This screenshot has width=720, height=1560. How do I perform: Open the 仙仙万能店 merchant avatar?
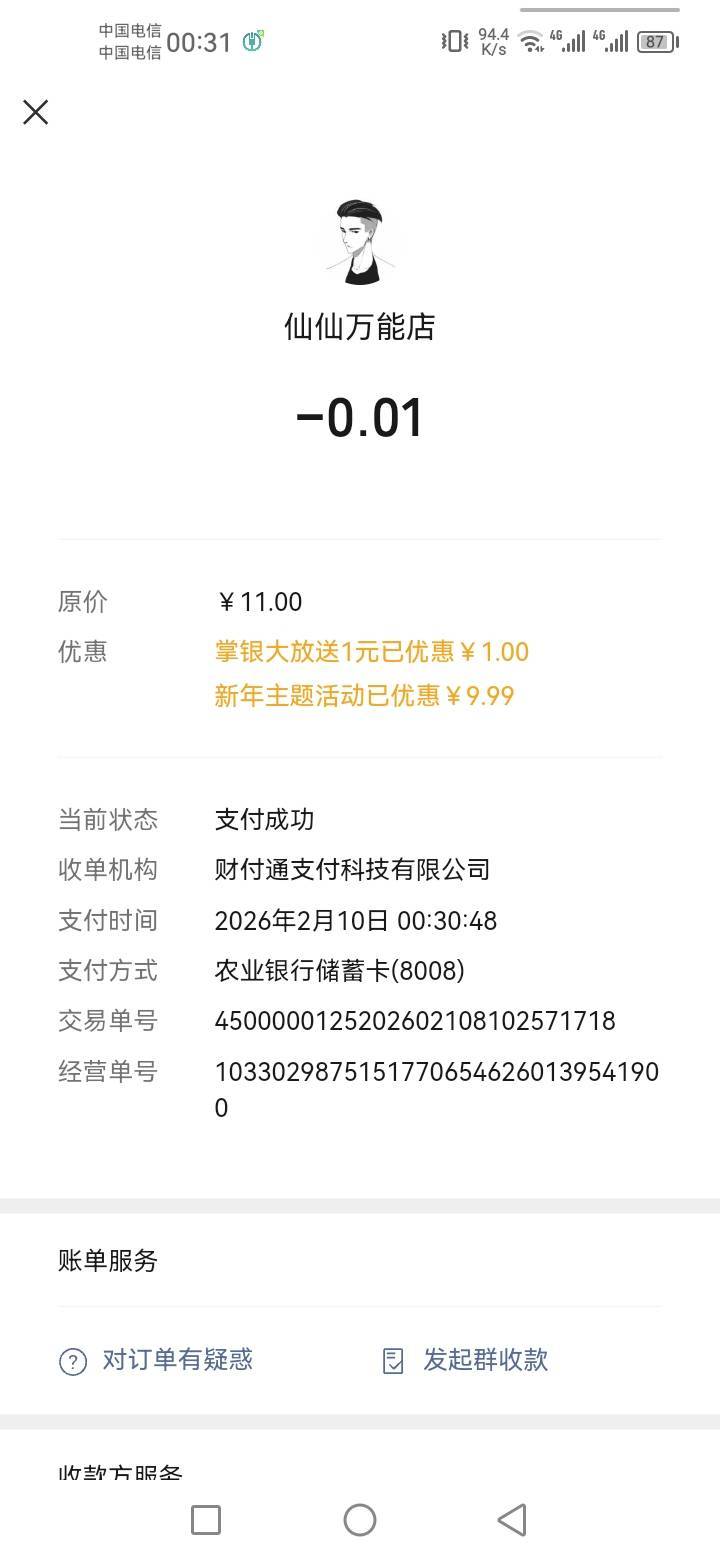tap(359, 241)
